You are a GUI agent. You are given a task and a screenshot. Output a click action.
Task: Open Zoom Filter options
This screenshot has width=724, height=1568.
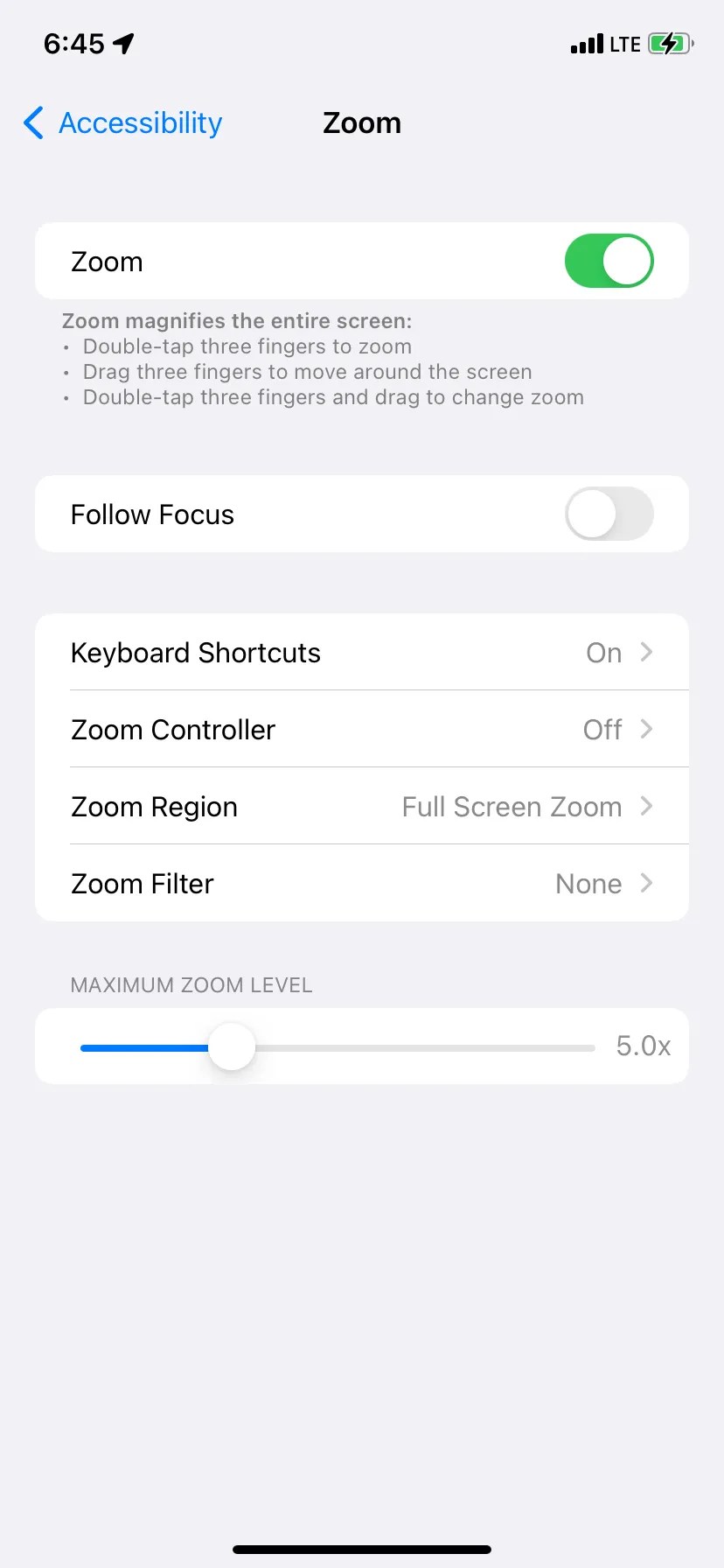point(362,884)
